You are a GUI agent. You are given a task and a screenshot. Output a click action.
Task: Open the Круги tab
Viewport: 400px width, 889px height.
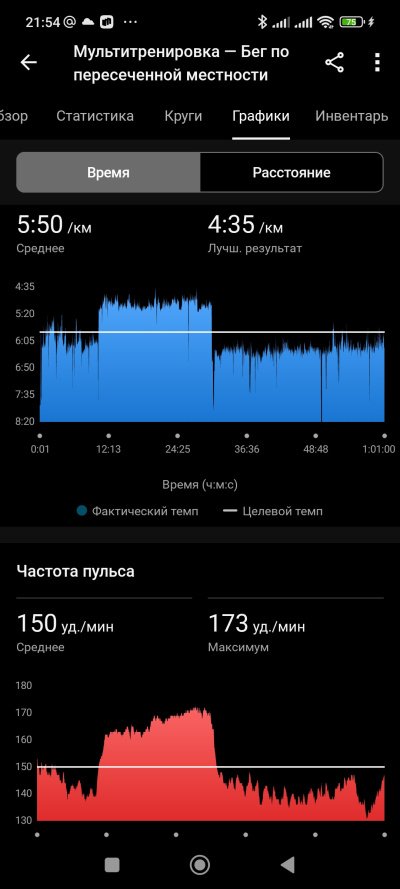pyautogui.click(x=183, y=116)
